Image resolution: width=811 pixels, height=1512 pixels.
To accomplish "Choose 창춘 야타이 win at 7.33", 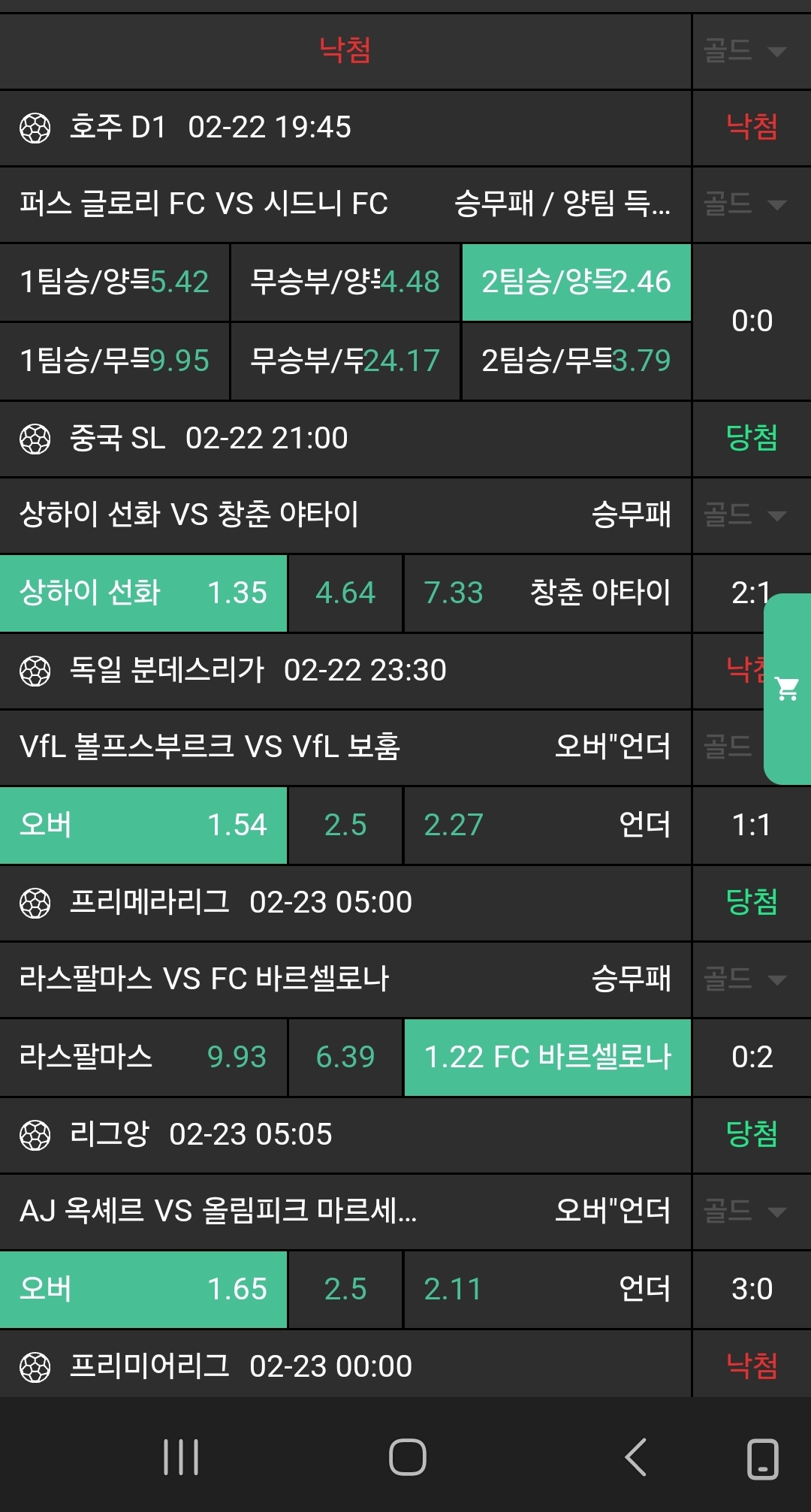I will (547, 593).
